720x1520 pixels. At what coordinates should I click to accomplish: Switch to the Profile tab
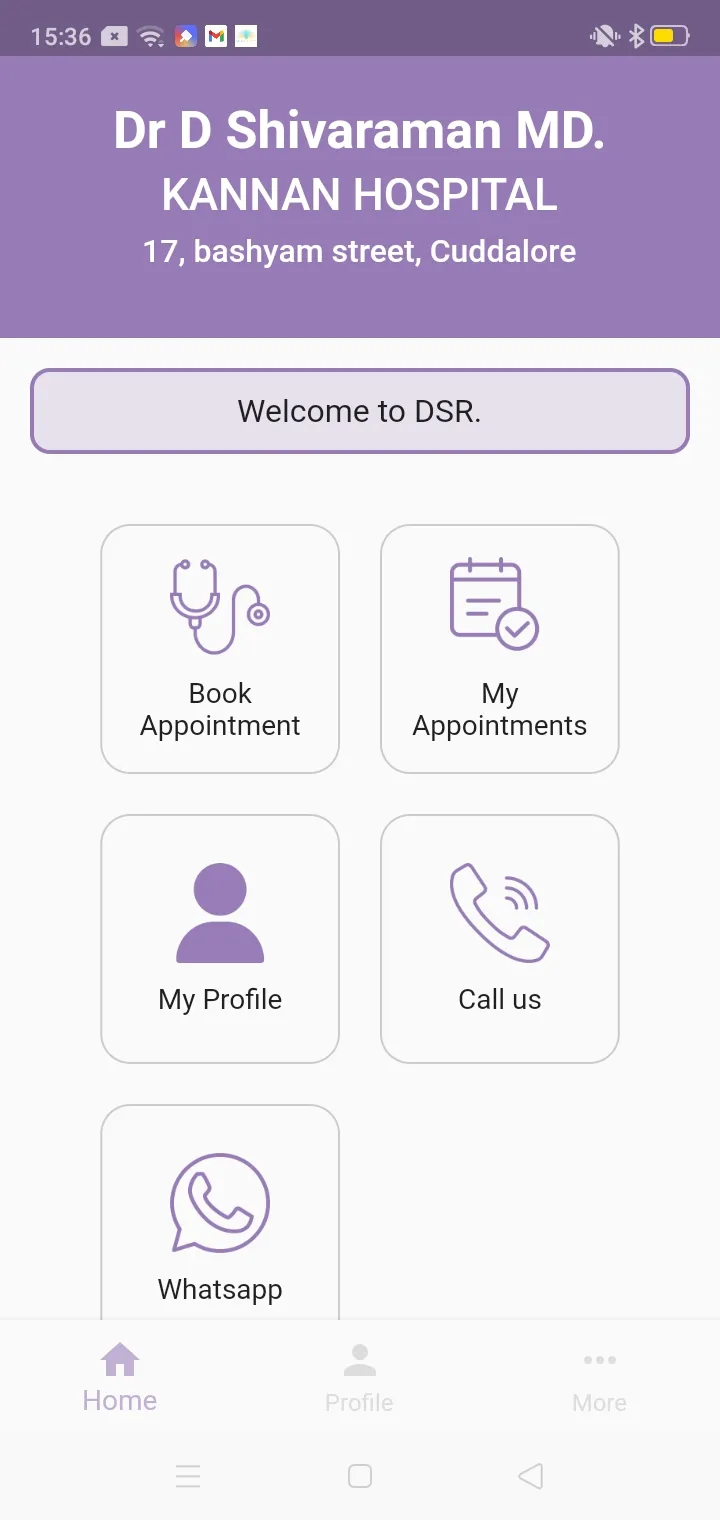coord(360,1378)
